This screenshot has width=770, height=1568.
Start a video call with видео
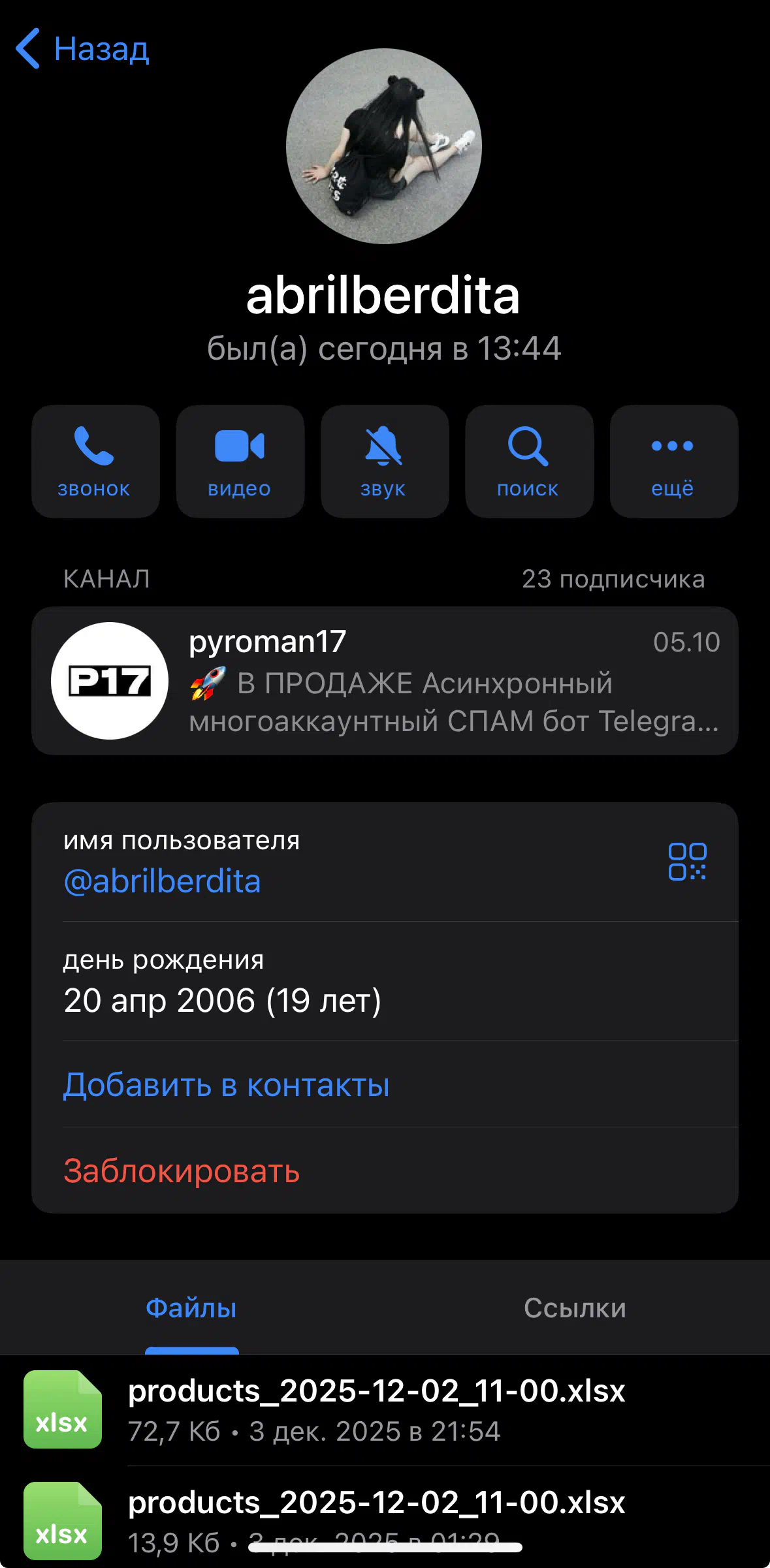pos(240,462)
